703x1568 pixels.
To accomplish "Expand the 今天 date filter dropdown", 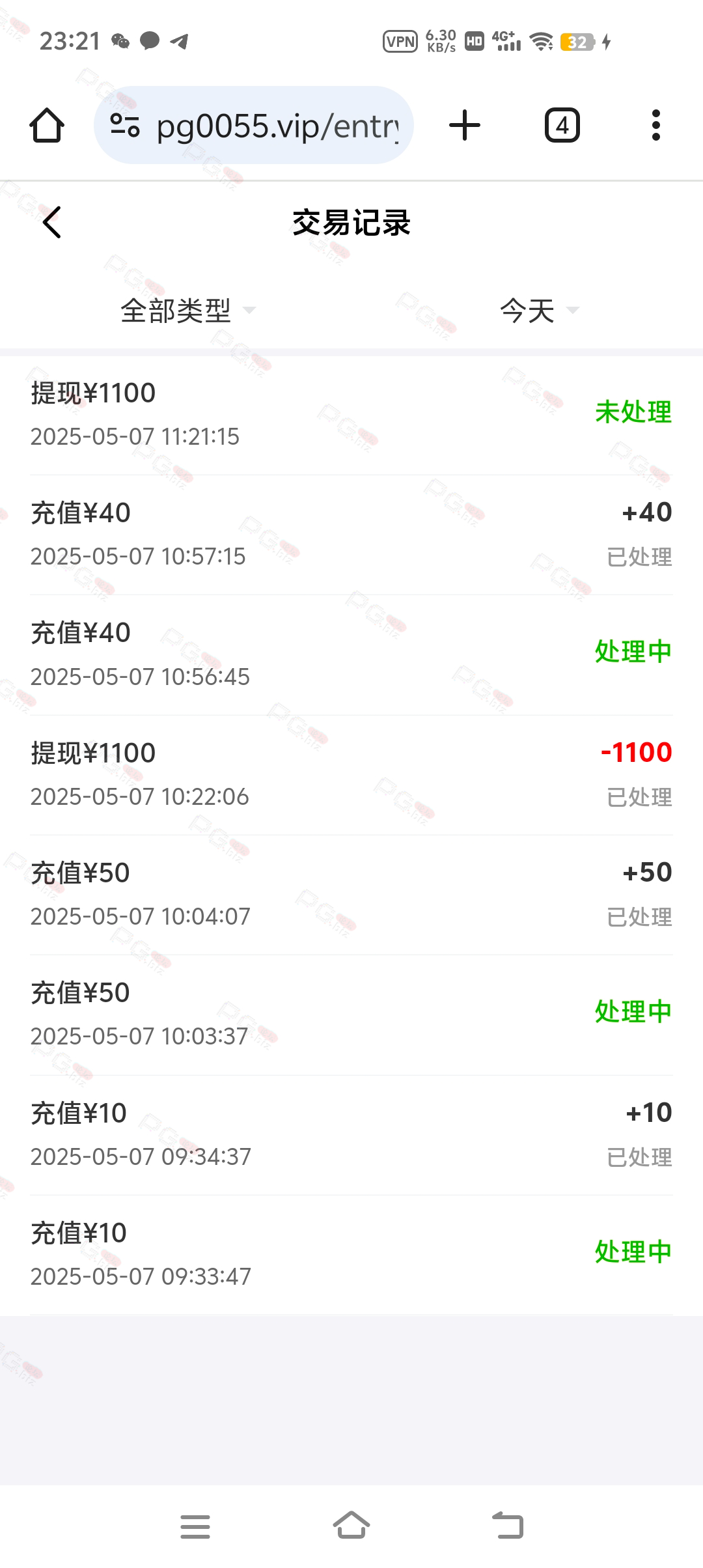I will [539, 311].
